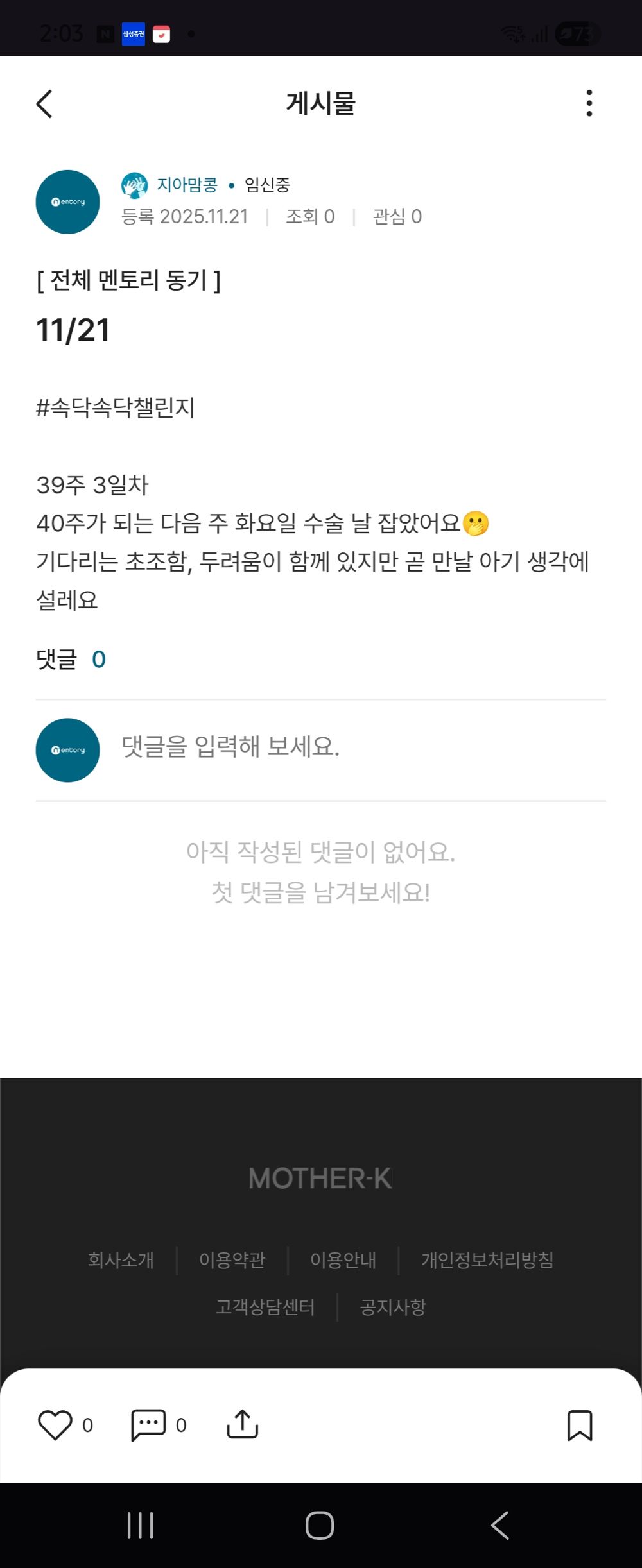Open 회사소개 in the footer

pyautogui.click(x=120, y=1259)
